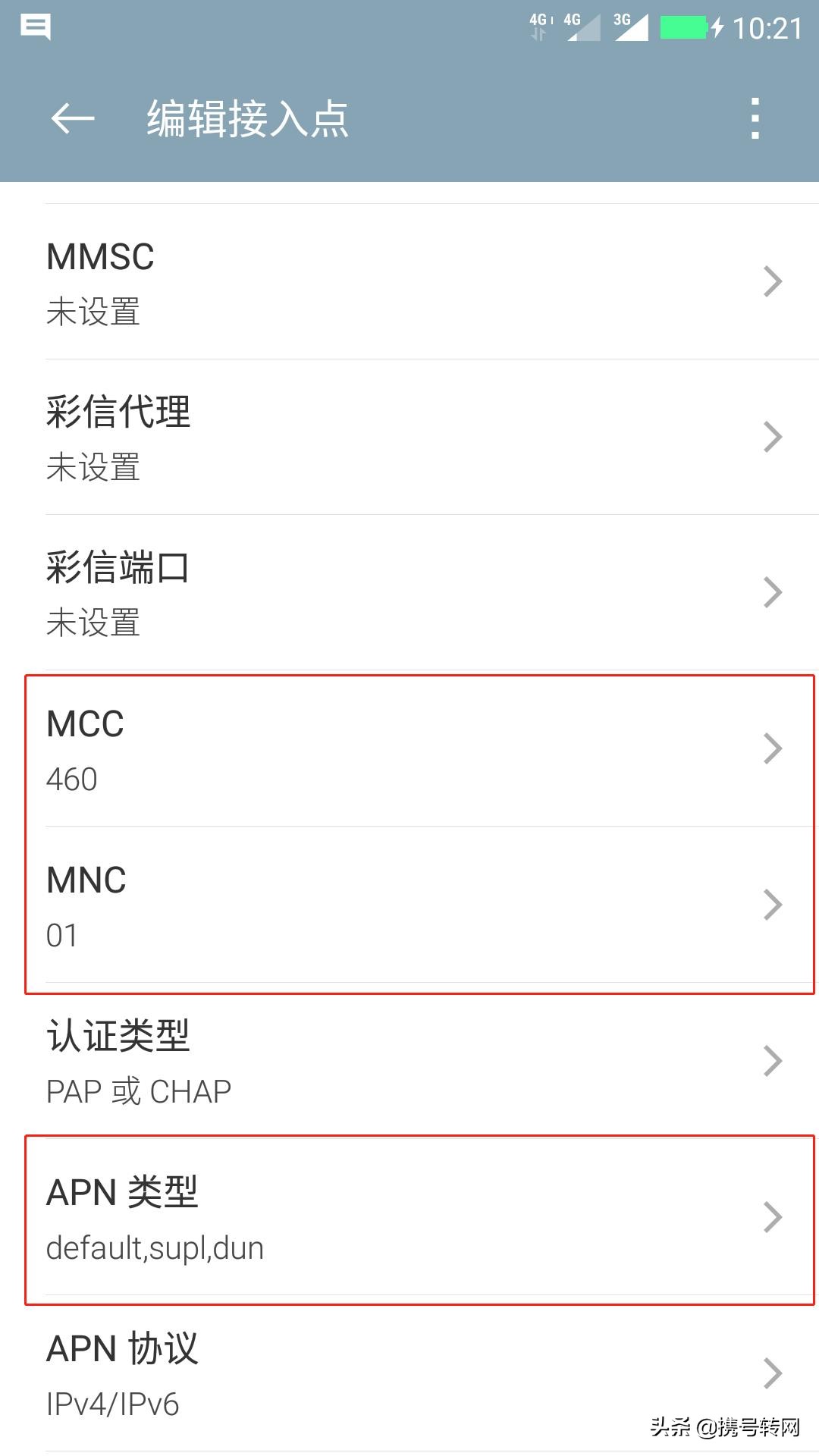Open the MMSC setting row
The width and height of the screenshot is (819, 1456).
(x=409, y=282)
